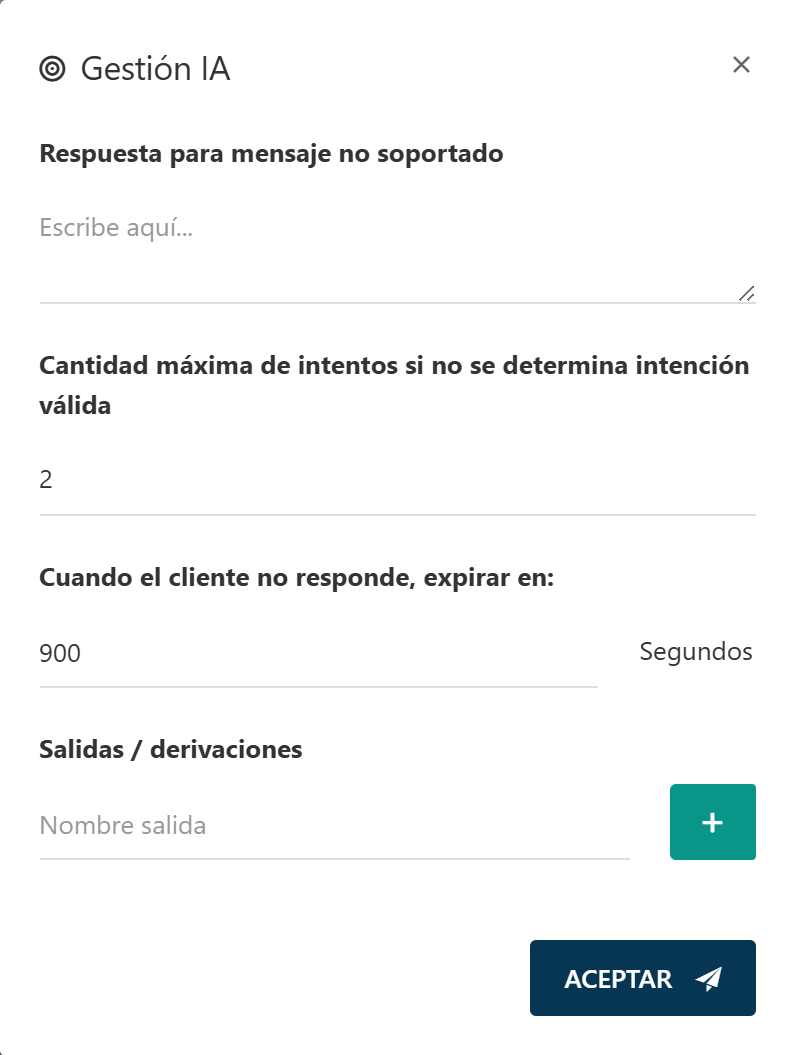Click the resize handle on the message textarea
The height and width of the screenshot is (1055, 788).
click(x=748, y=292)
